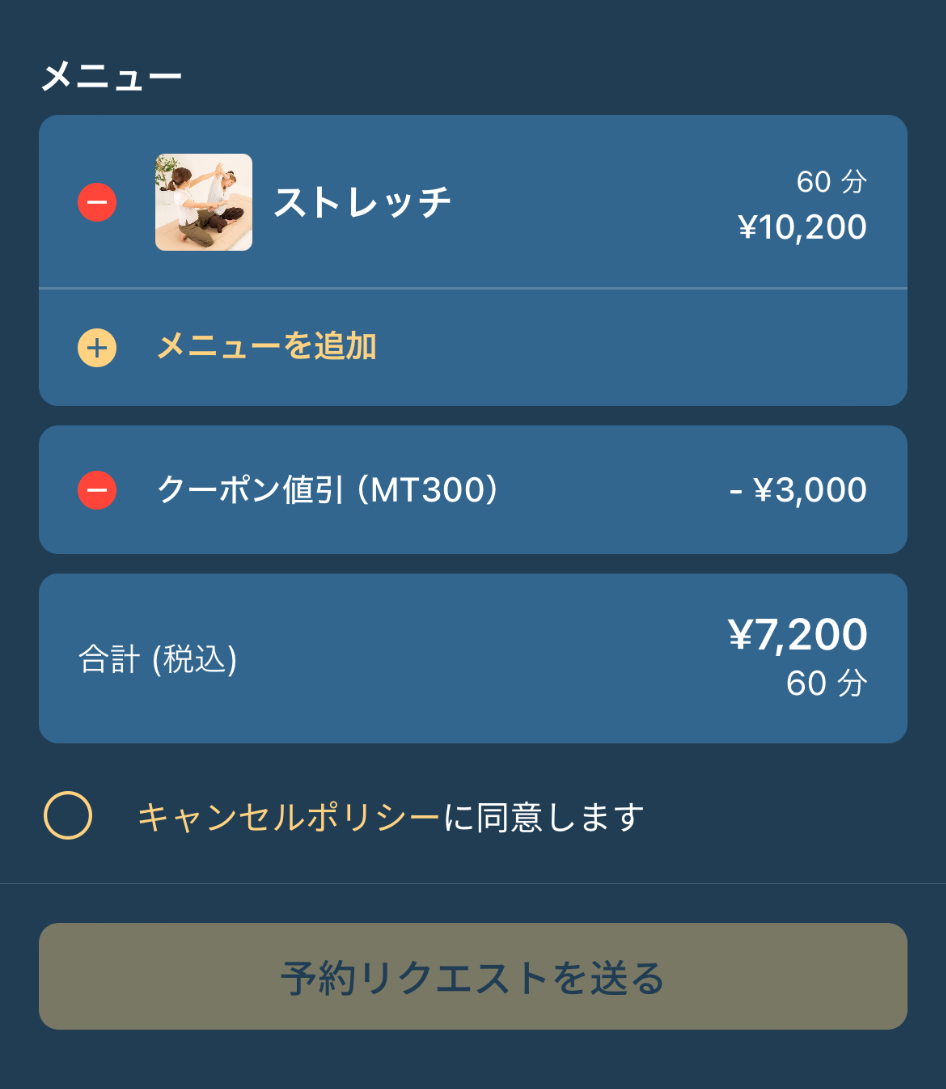Open the キャンセルポリシー link
Screen dimensions: 946x1089
288,817
